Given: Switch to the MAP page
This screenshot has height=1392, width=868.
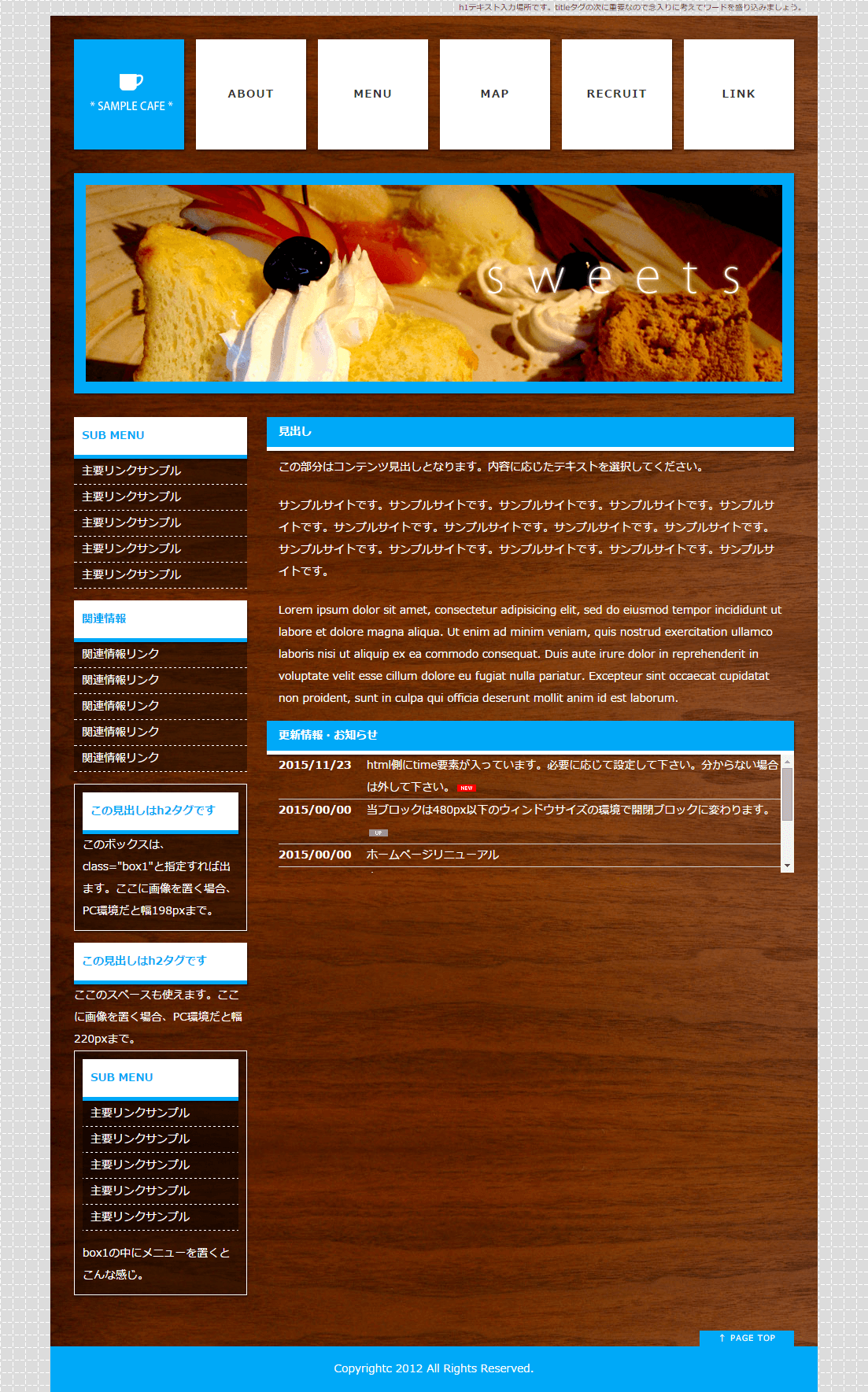Looking at the screenshot, I should pos(495,94).
